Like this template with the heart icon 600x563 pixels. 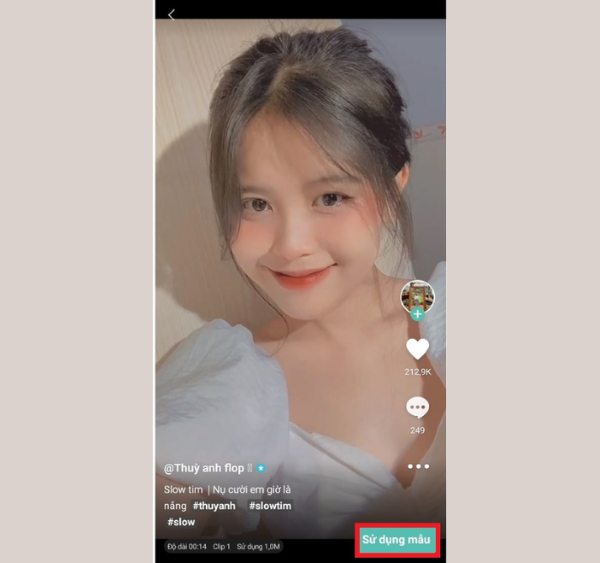tap(417, 349)
